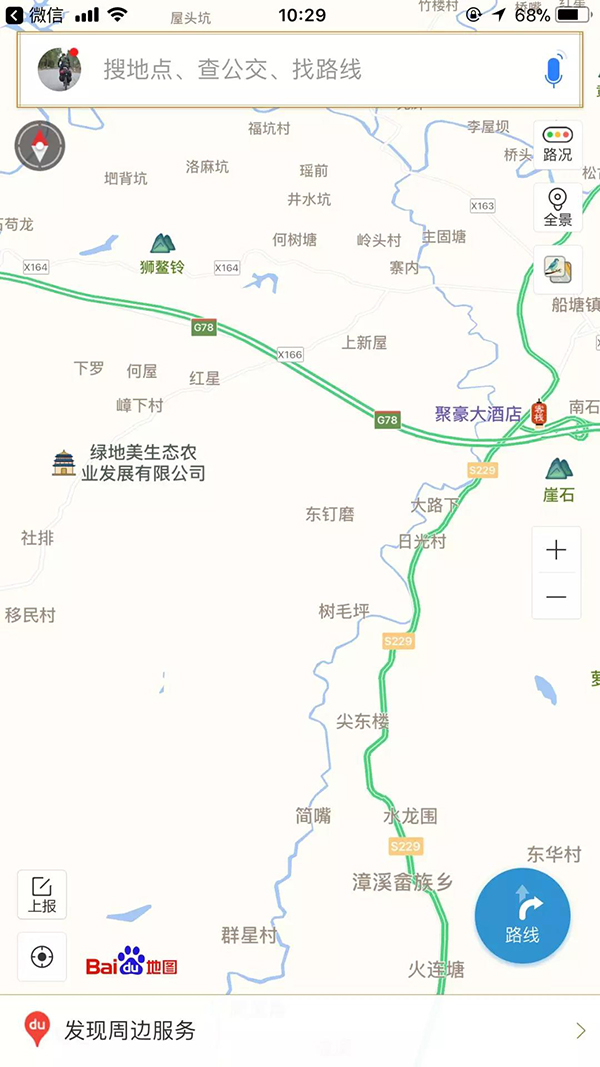Tap 上报 to report an issue
600x1067 pixels.
[x=42, y=894]
